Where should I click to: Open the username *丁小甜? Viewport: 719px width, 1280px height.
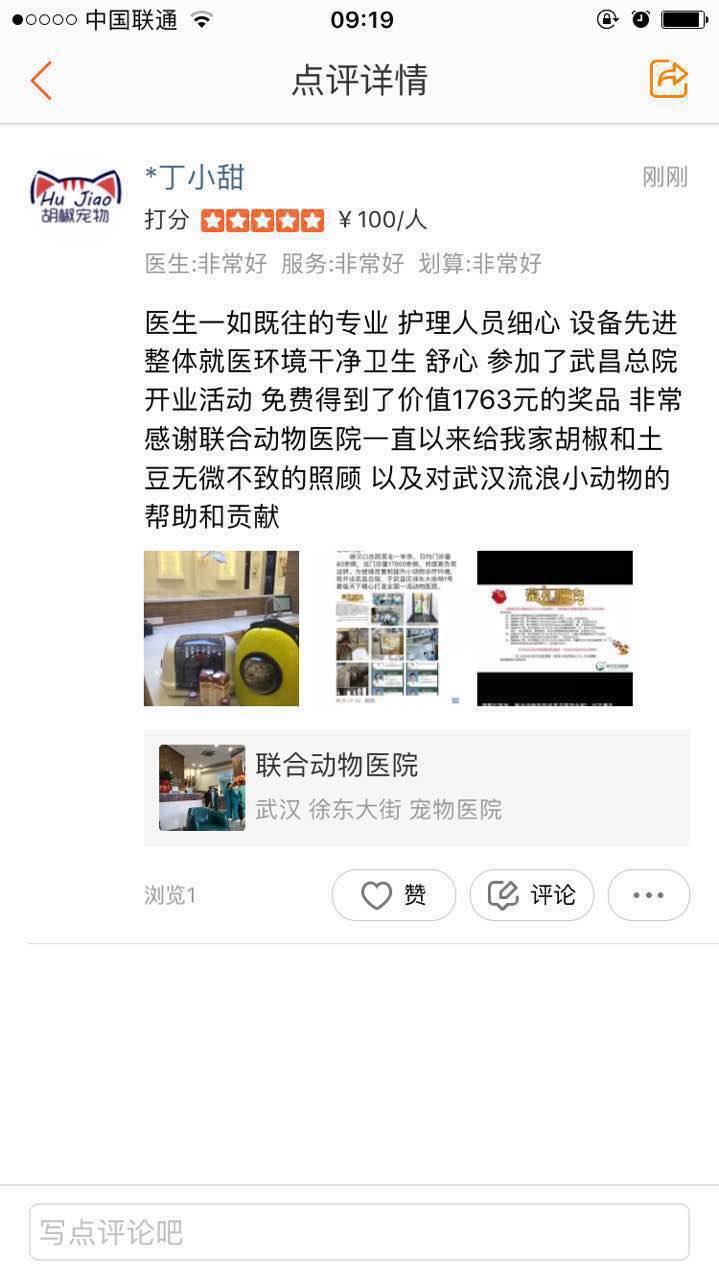tap(195, 177)
